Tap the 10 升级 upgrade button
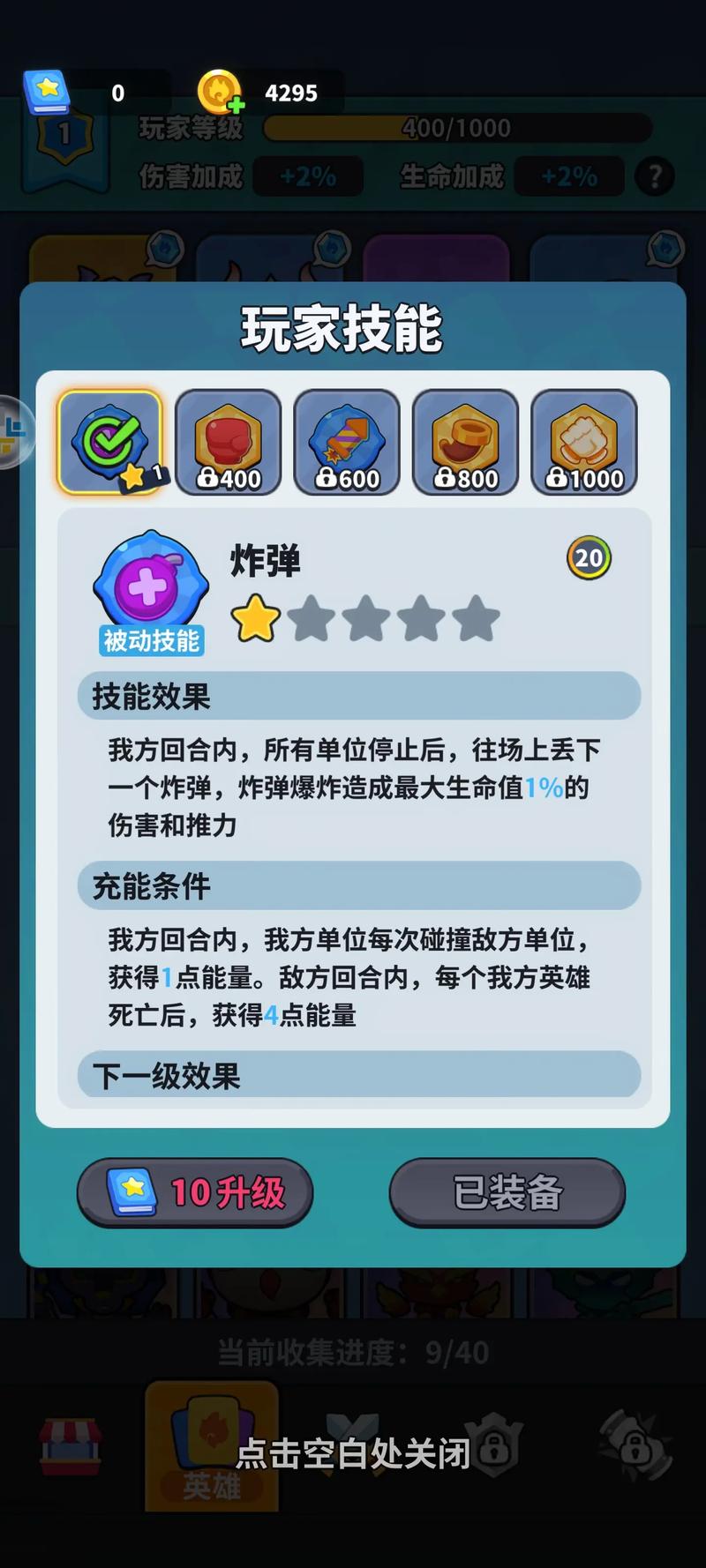Image resolution: width=706 pixels, height=1568 pixels. click(x=195, y=1192)
